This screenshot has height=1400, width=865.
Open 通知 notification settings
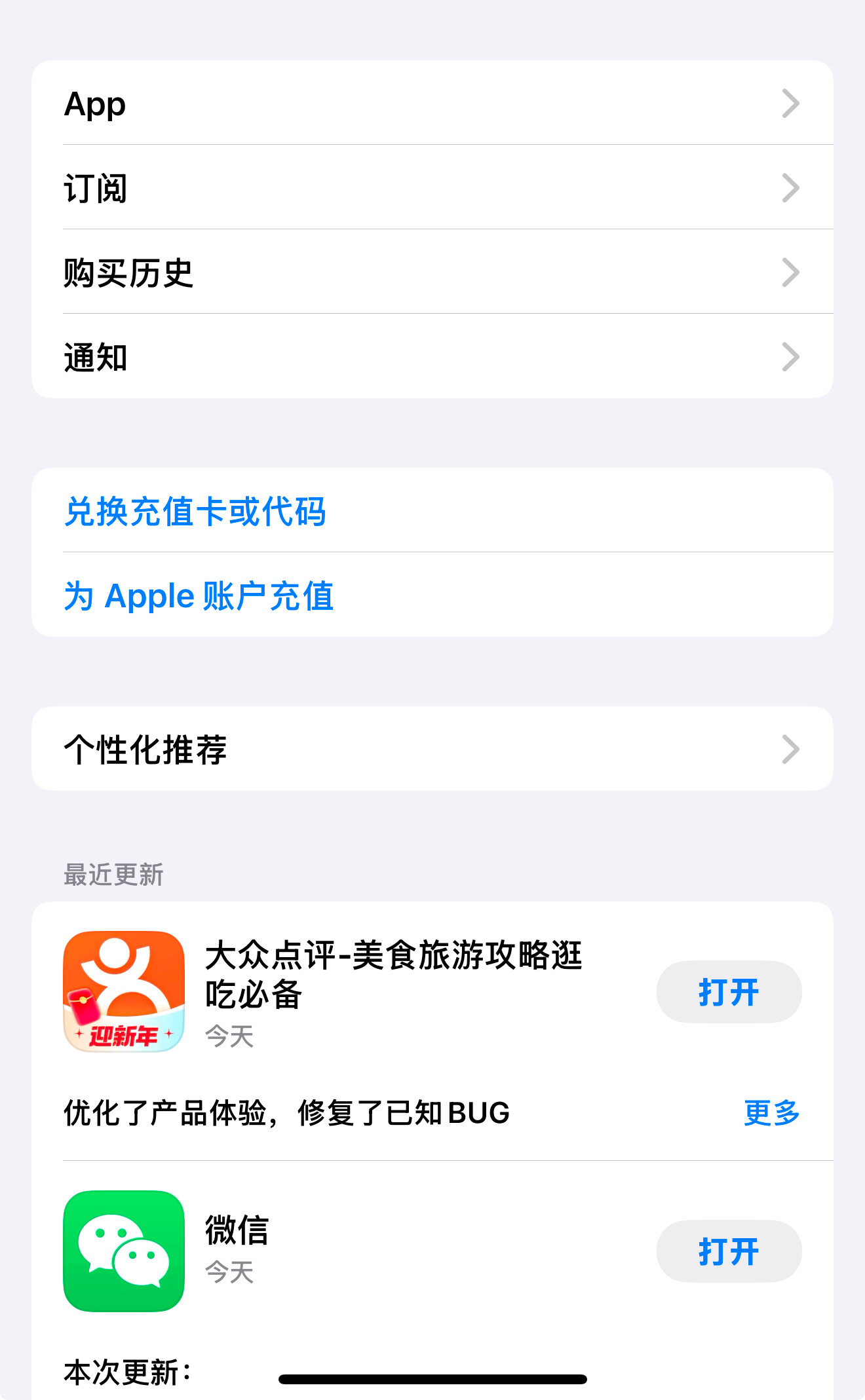tap(432, 357)
